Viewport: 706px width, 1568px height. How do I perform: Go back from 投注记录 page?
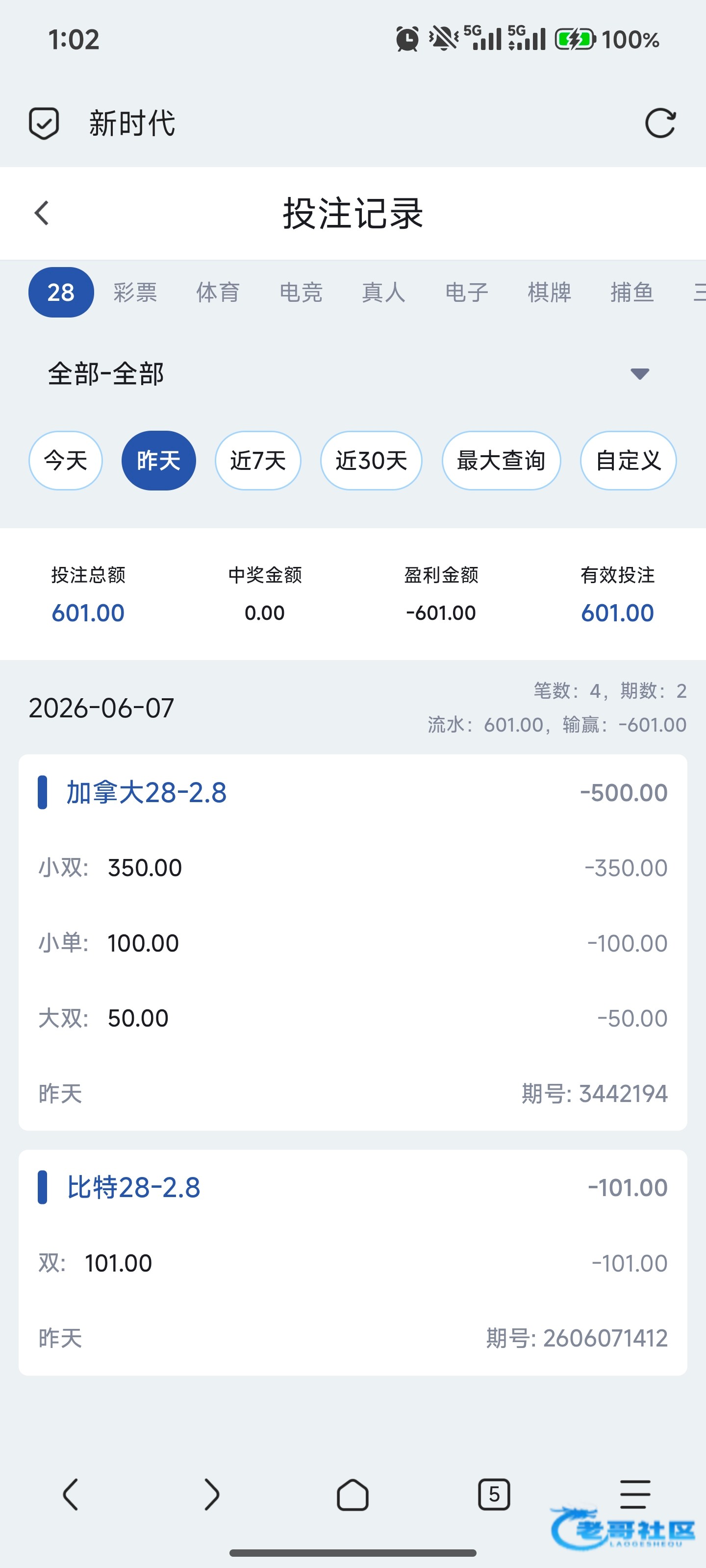coord(42,213)
